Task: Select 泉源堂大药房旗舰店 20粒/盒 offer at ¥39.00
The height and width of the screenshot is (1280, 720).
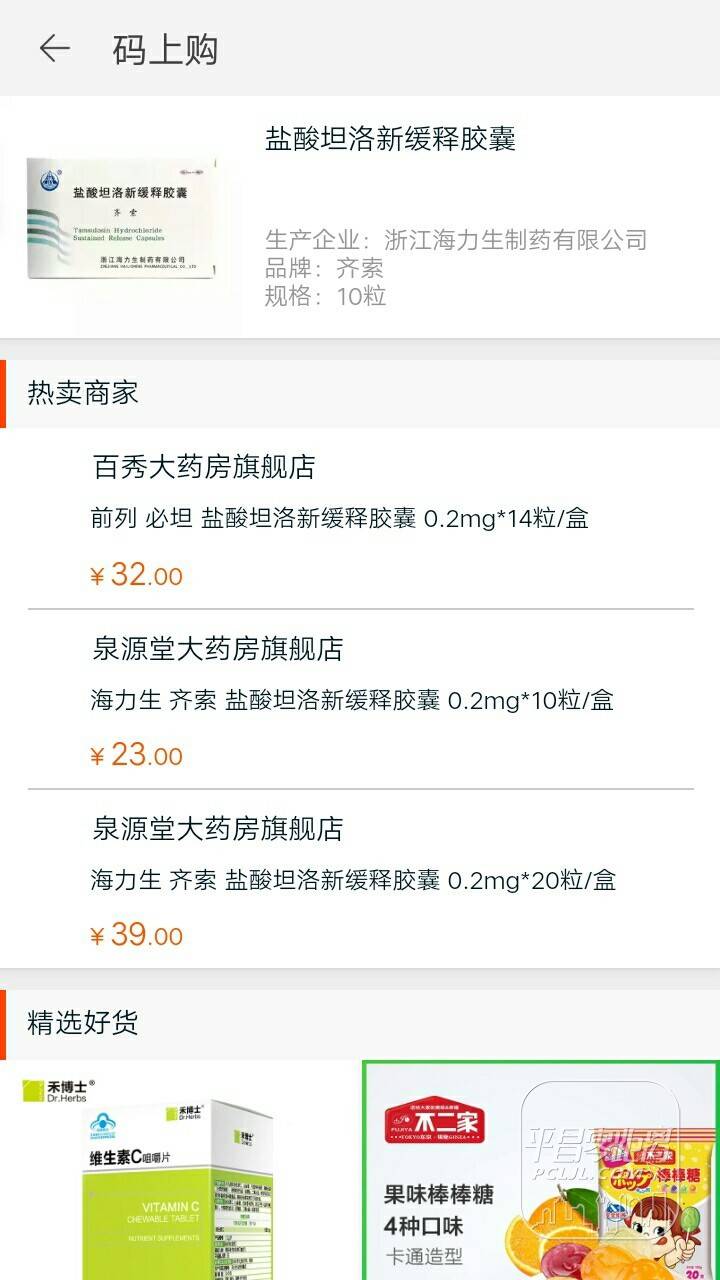Action: [360, 879]
